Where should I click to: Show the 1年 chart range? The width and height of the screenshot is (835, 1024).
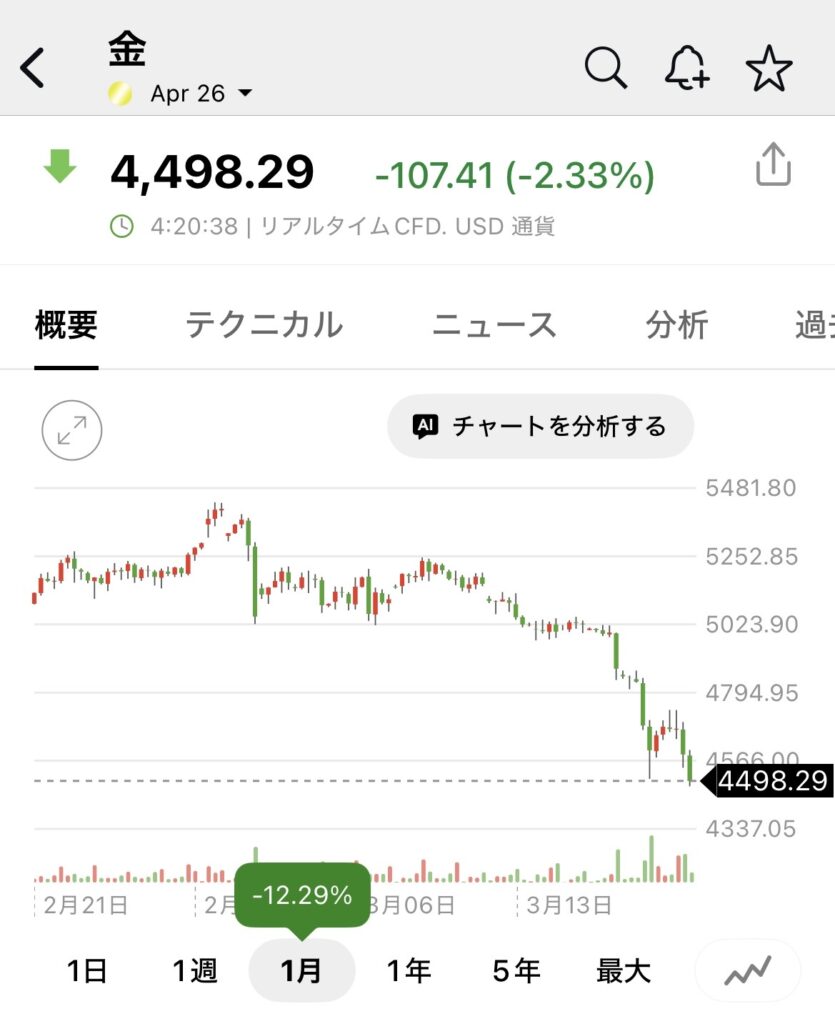point(408,970)
